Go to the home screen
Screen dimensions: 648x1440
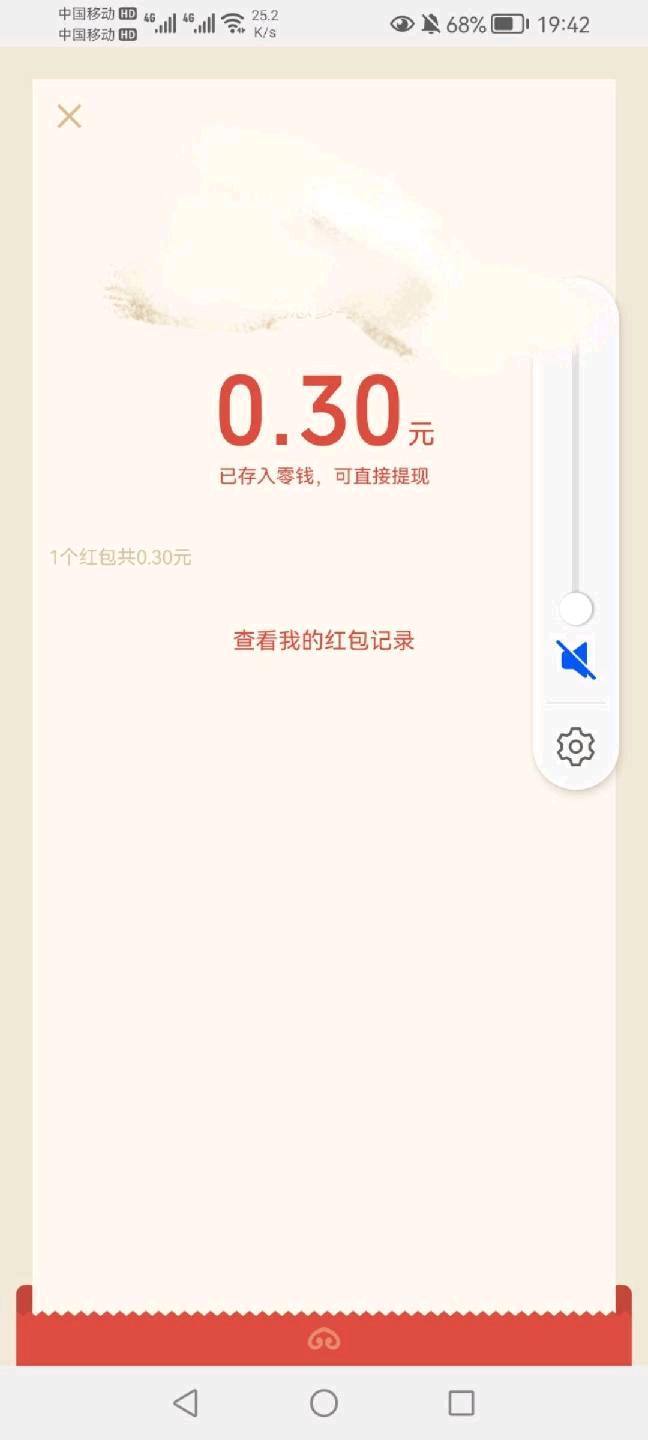click(324, 1403)
